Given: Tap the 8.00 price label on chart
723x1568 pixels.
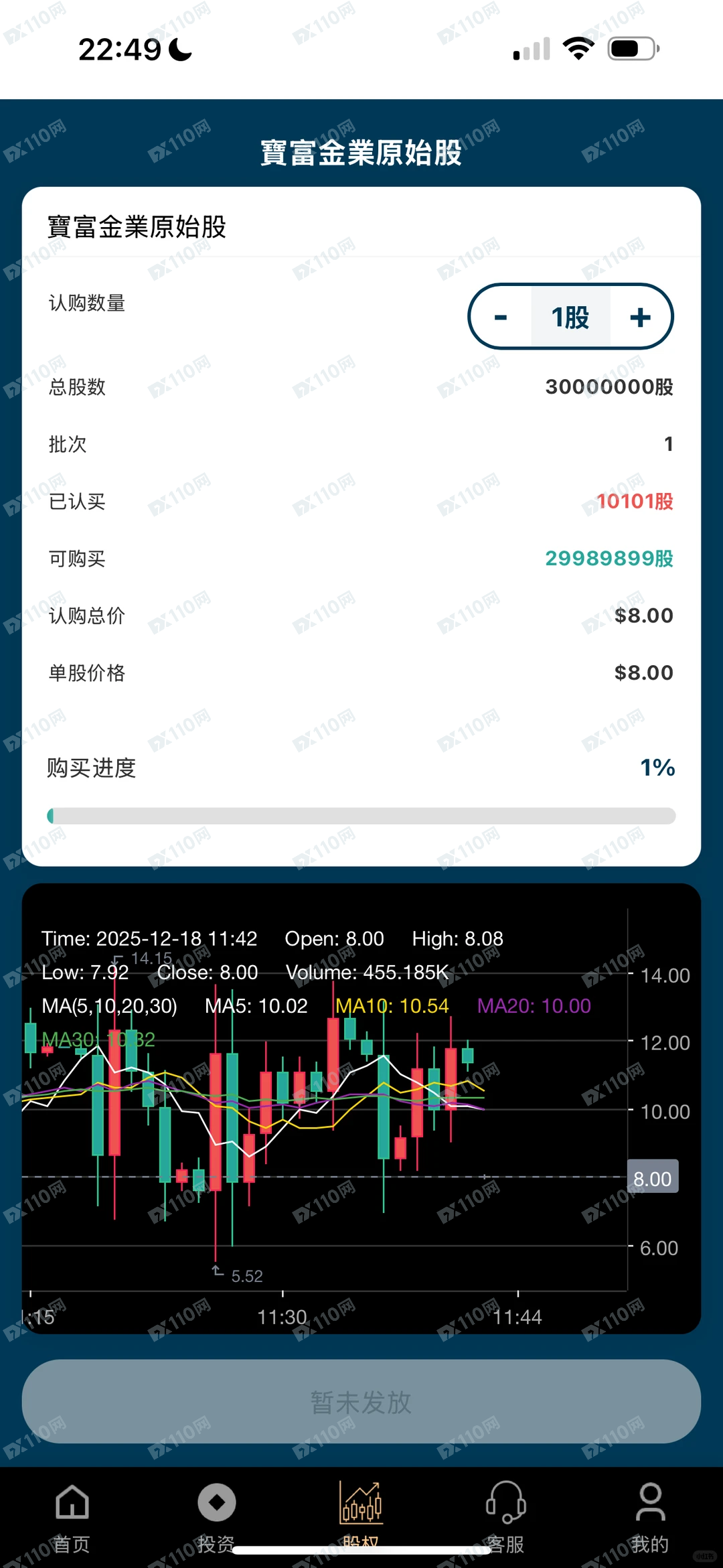Looking at the screenshot, I should tap(653, 1175).
